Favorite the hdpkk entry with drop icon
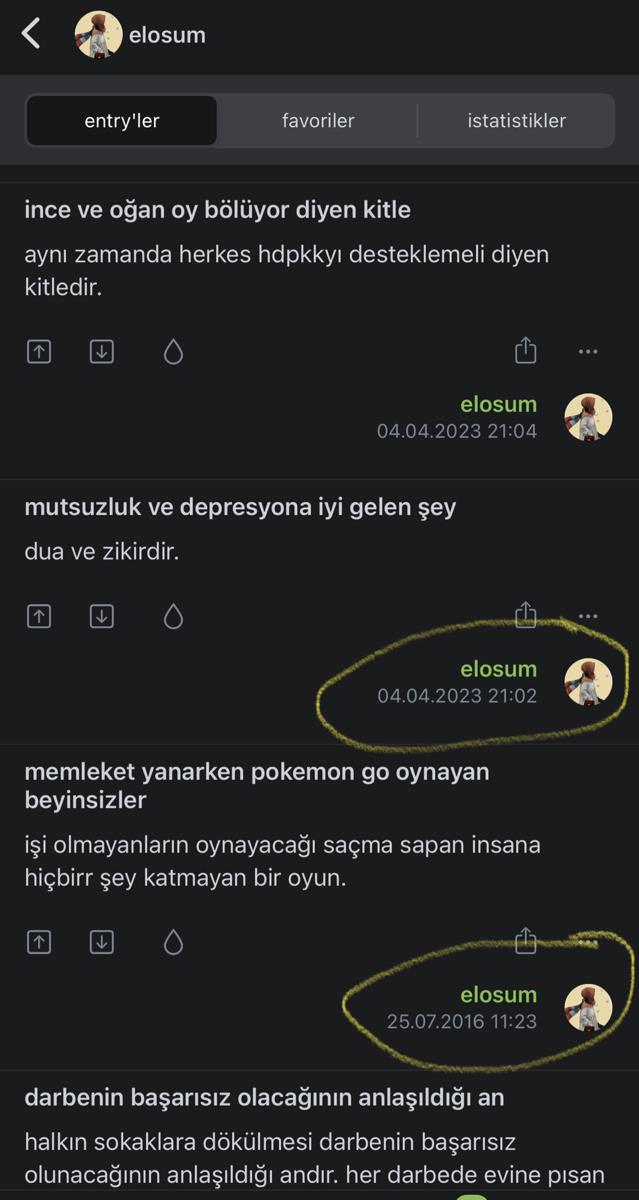The height and width of the screenshot is (1200, 639). (x=173, y=352)
